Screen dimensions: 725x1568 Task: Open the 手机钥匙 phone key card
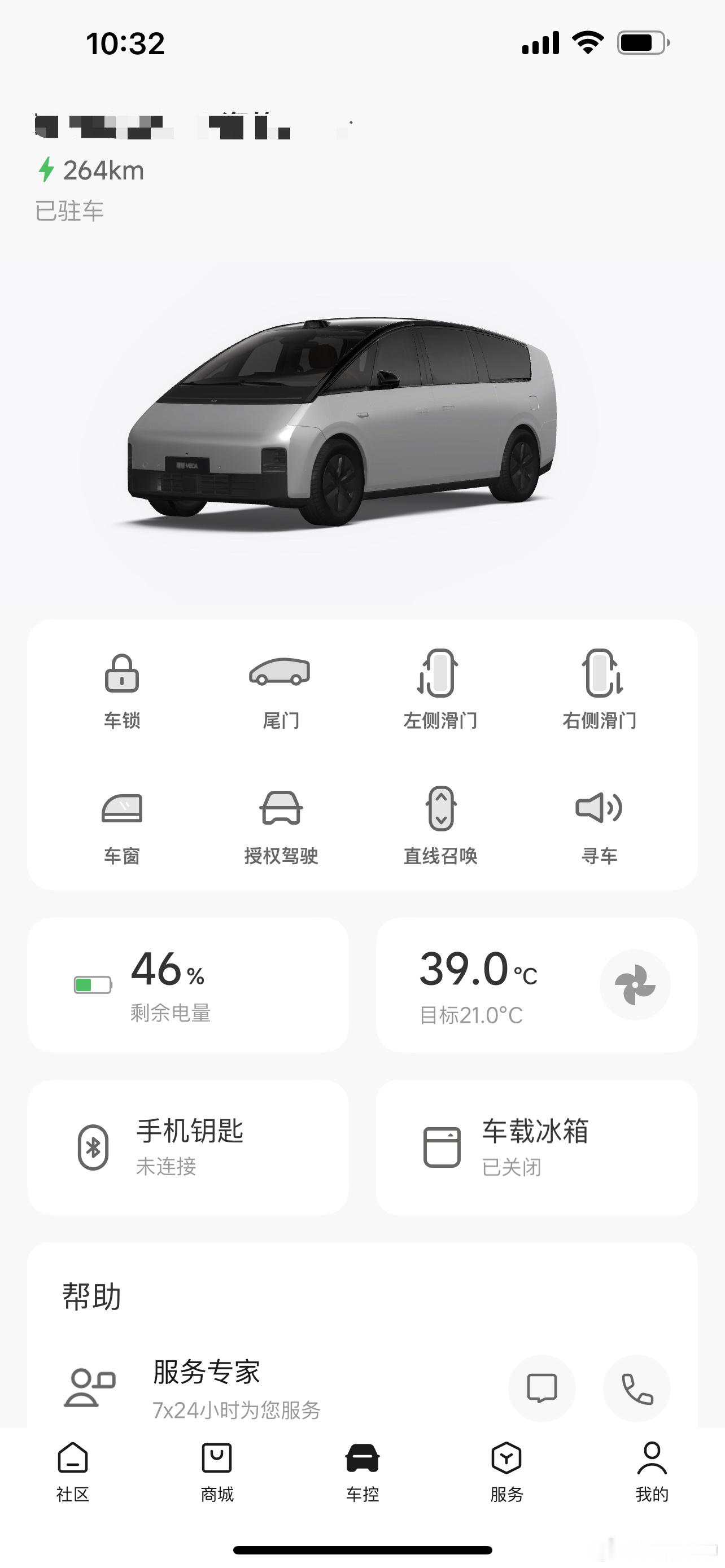[x=188, y=1147]
